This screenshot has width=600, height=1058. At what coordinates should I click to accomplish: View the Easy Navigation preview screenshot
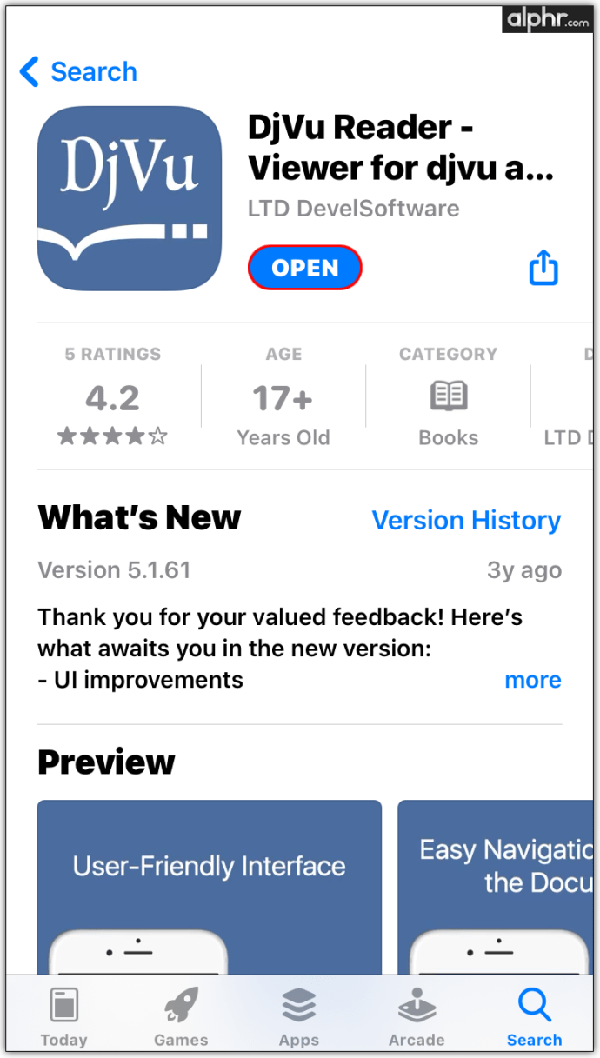click(495, 885)
